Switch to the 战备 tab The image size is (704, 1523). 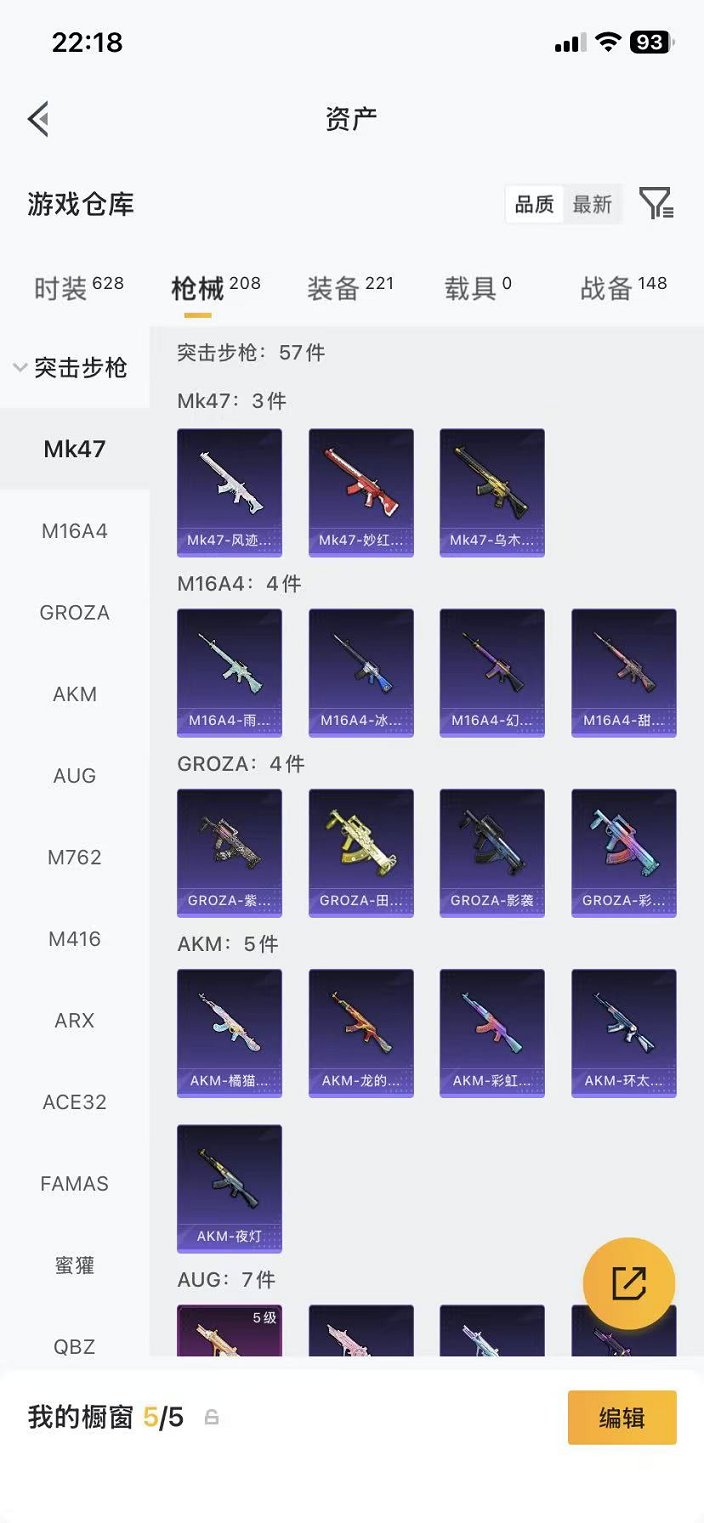(623, 288)
